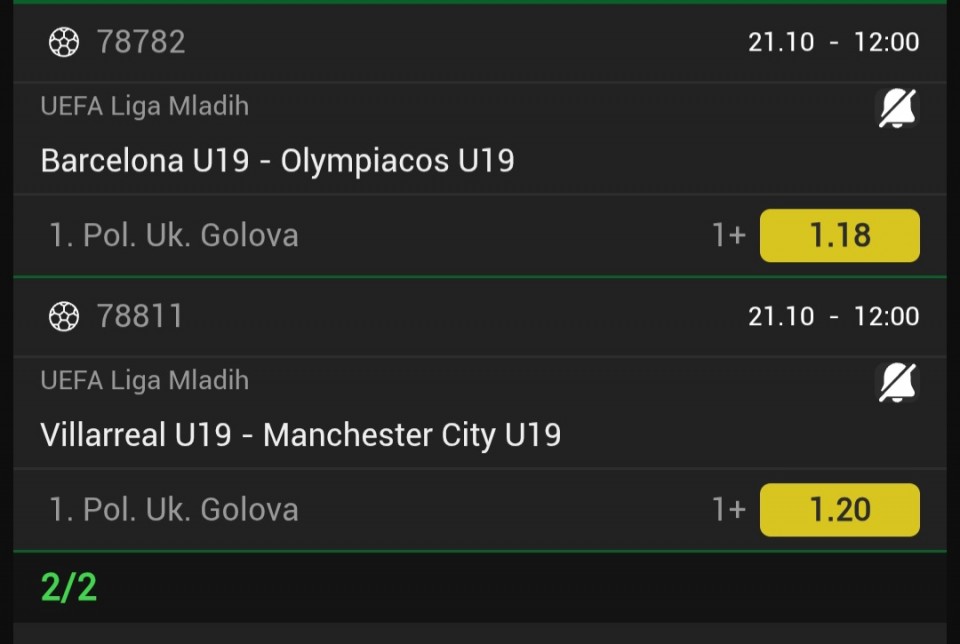Open Barcelona U19 - Olympiacos U19 match
Image resolution: width=960 pixels, height=644 pixels.
tap(277, 161)
